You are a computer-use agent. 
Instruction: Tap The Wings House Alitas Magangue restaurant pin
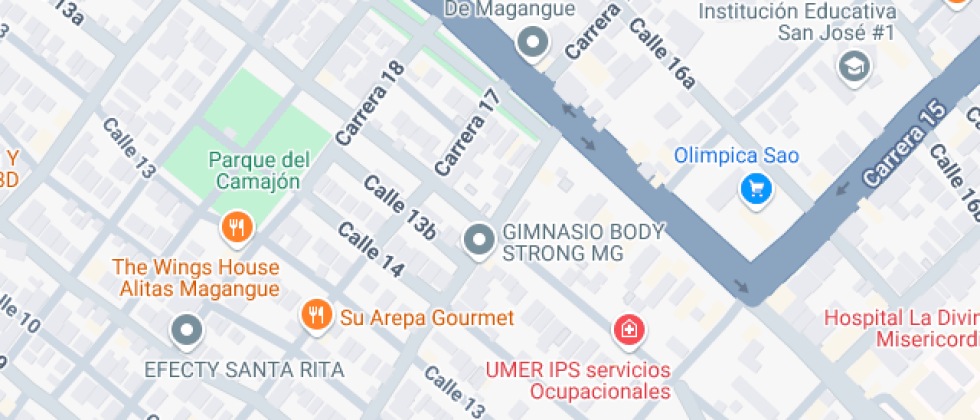237,227
